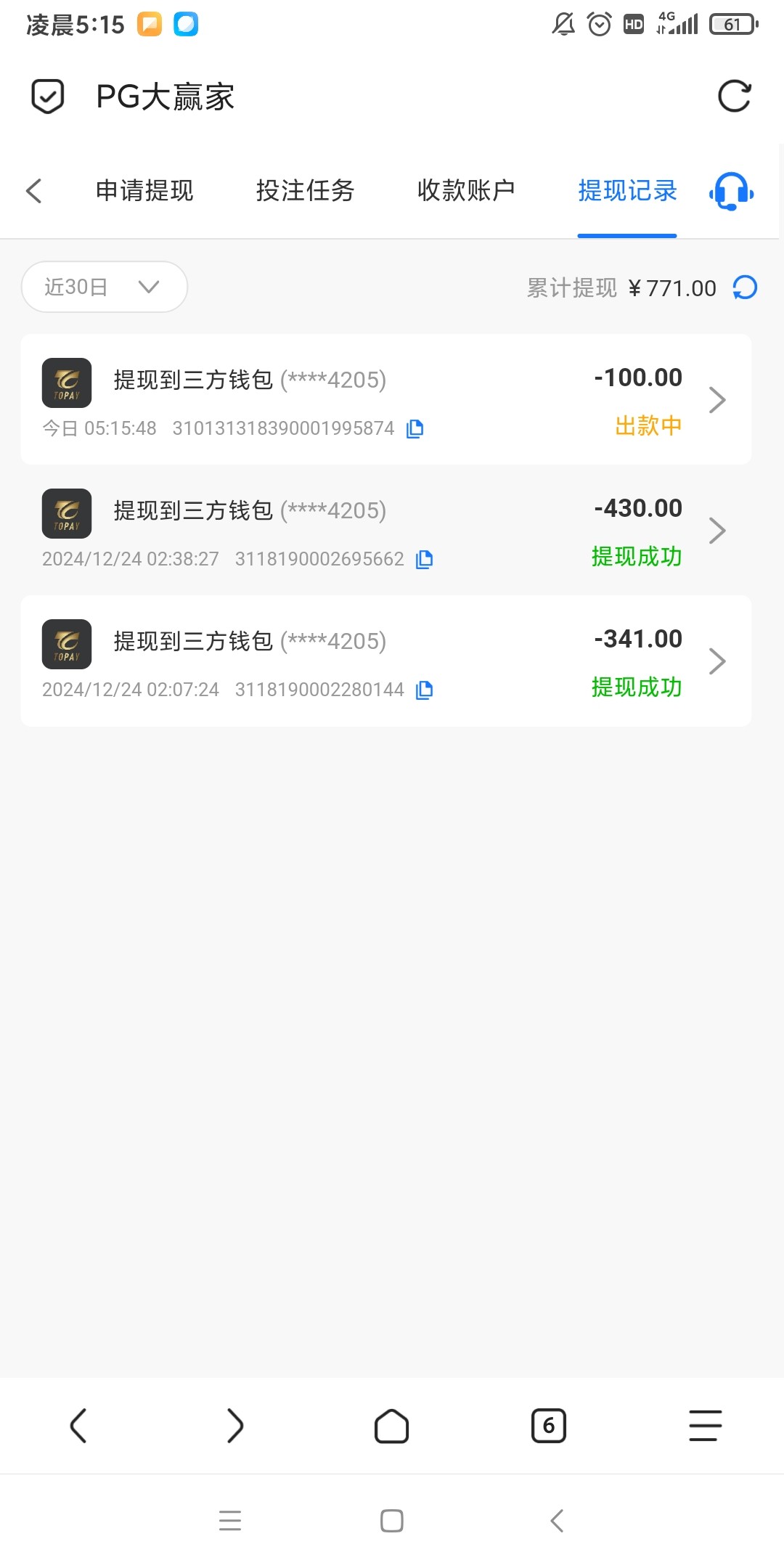
Task: Open the -341.00 withdrawal record
Action: 385,661
